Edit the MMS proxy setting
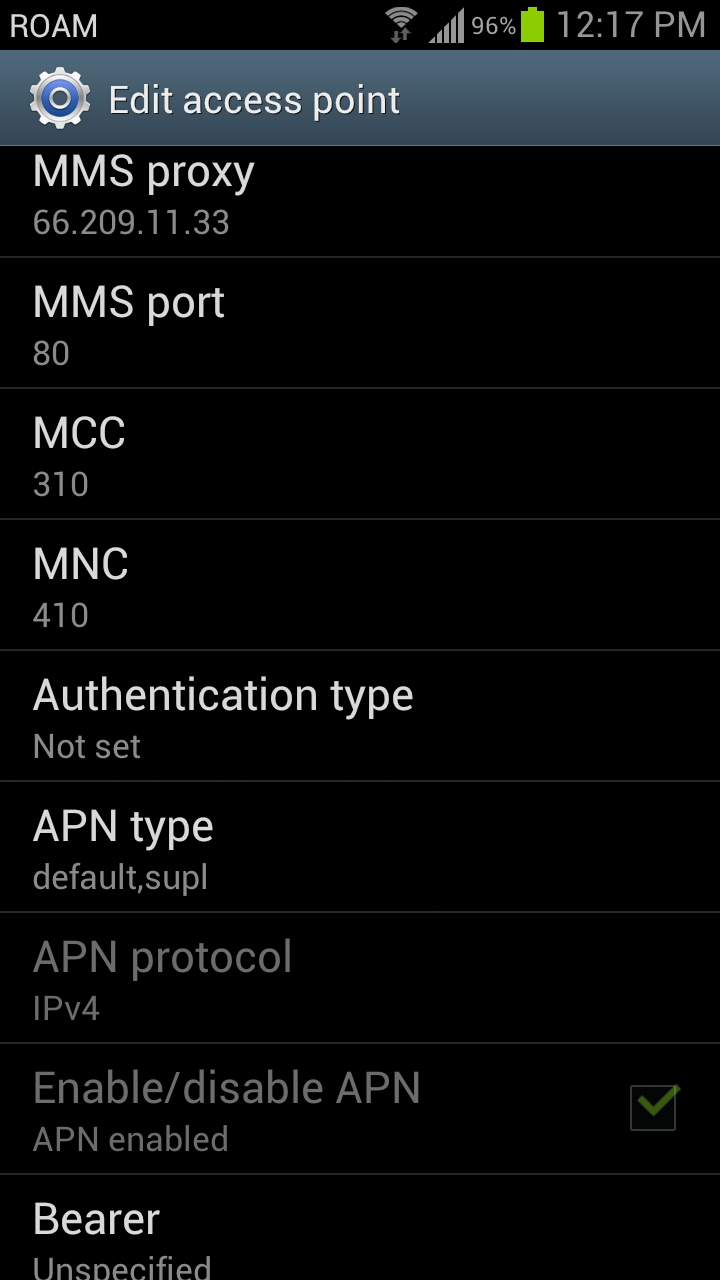Image resolution: width=720 pixels, height=1280 pixels. [360, 202]
